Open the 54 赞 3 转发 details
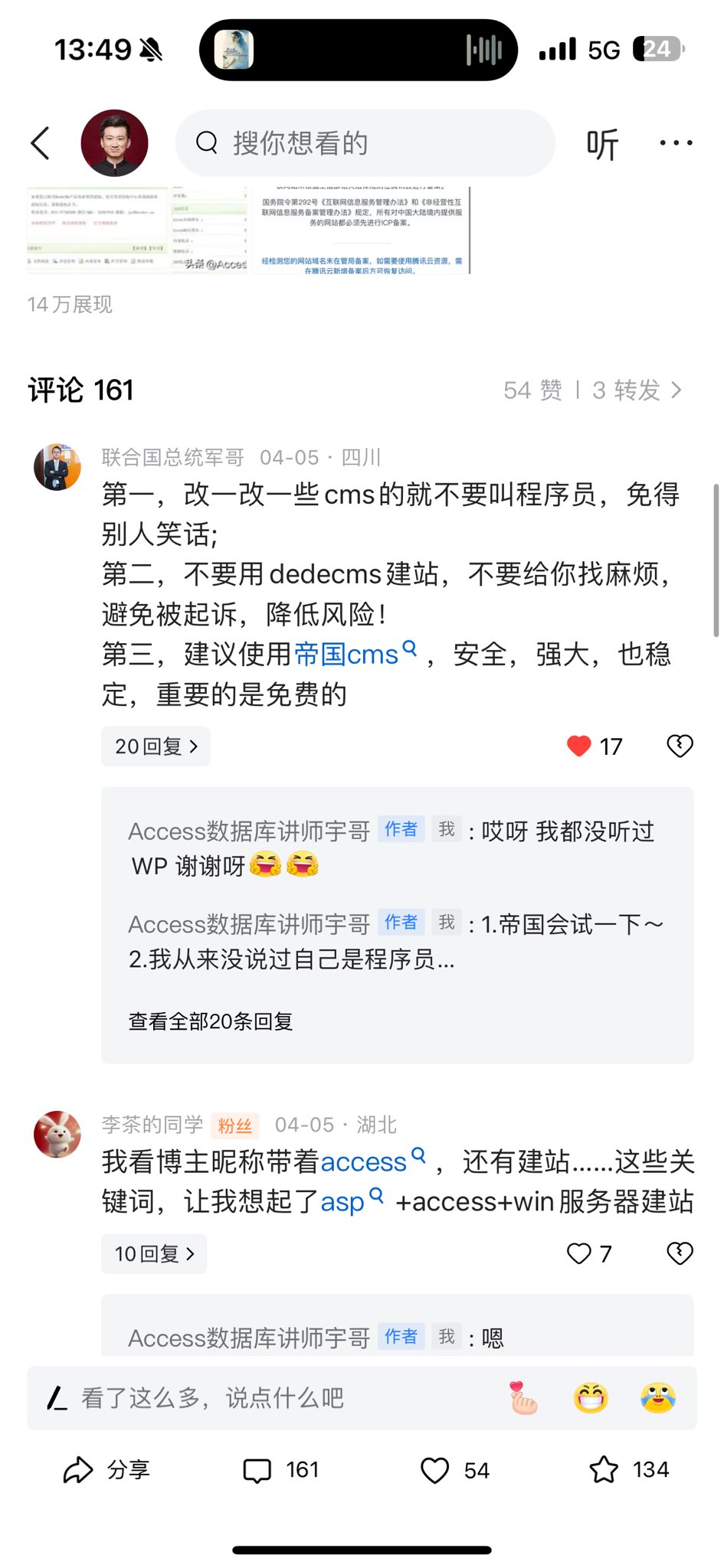Image resolution: width=724 pixels, height=1568 pixels. coord(592,390)
